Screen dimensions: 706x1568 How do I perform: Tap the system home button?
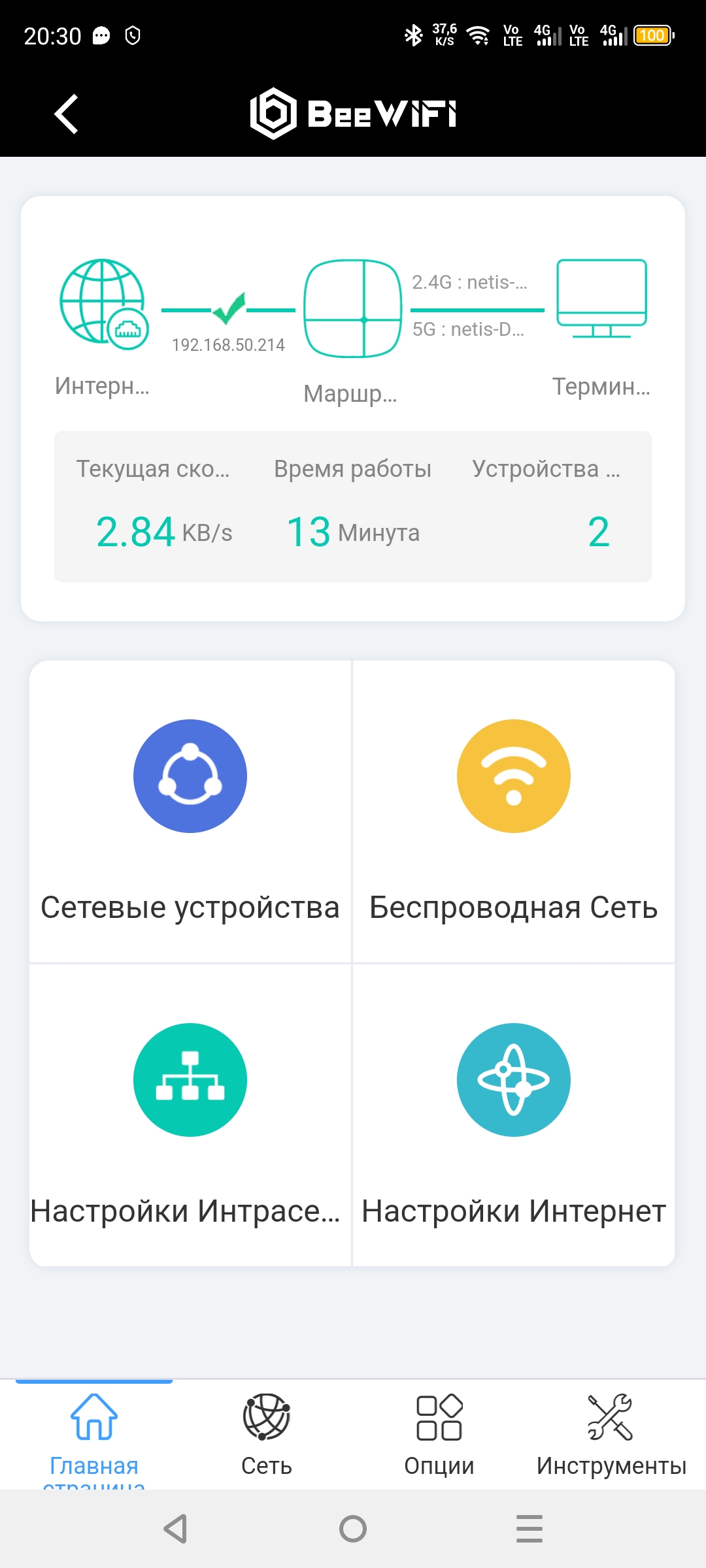353,1529
